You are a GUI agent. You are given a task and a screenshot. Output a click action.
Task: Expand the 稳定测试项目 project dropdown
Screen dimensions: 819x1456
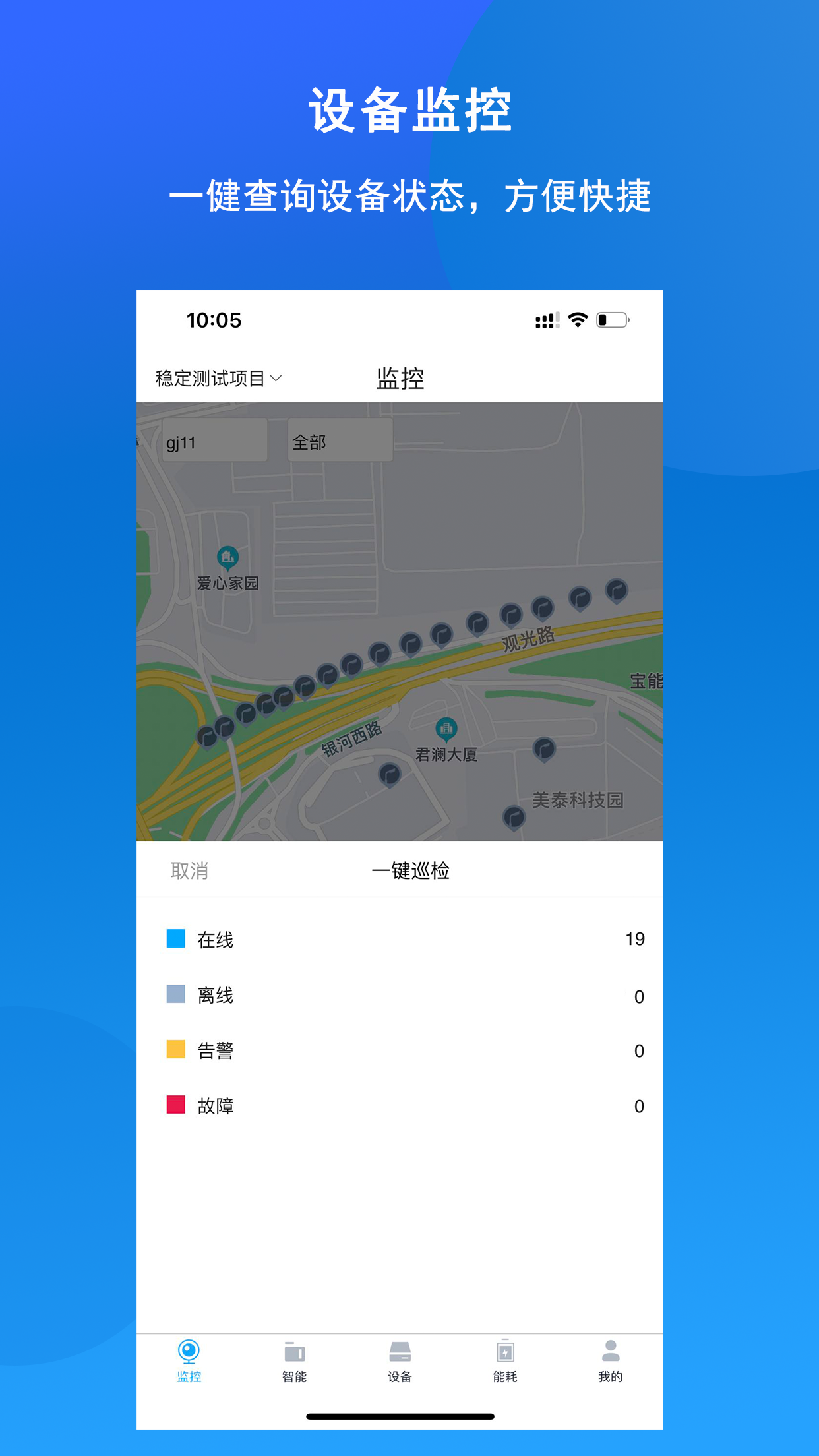pos(218,378)
